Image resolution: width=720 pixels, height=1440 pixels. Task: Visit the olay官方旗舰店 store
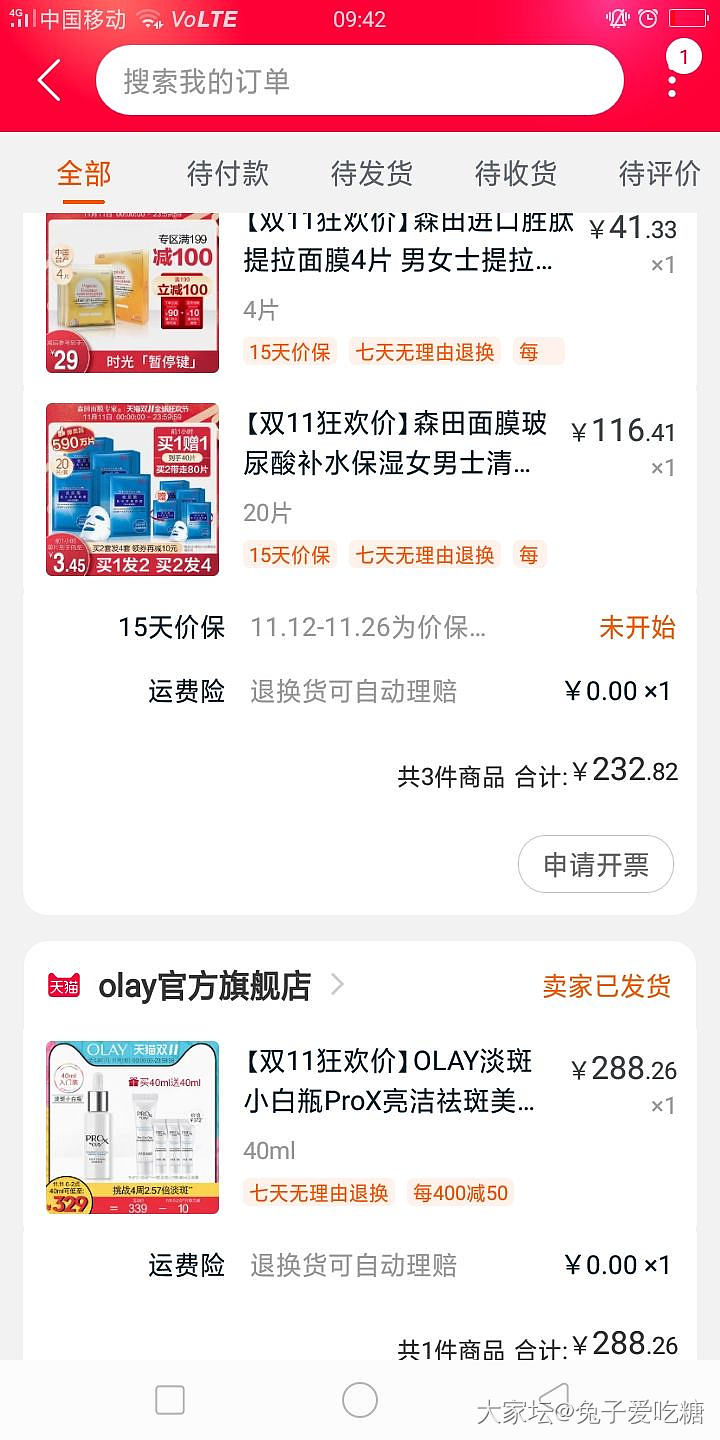(204, 986)
